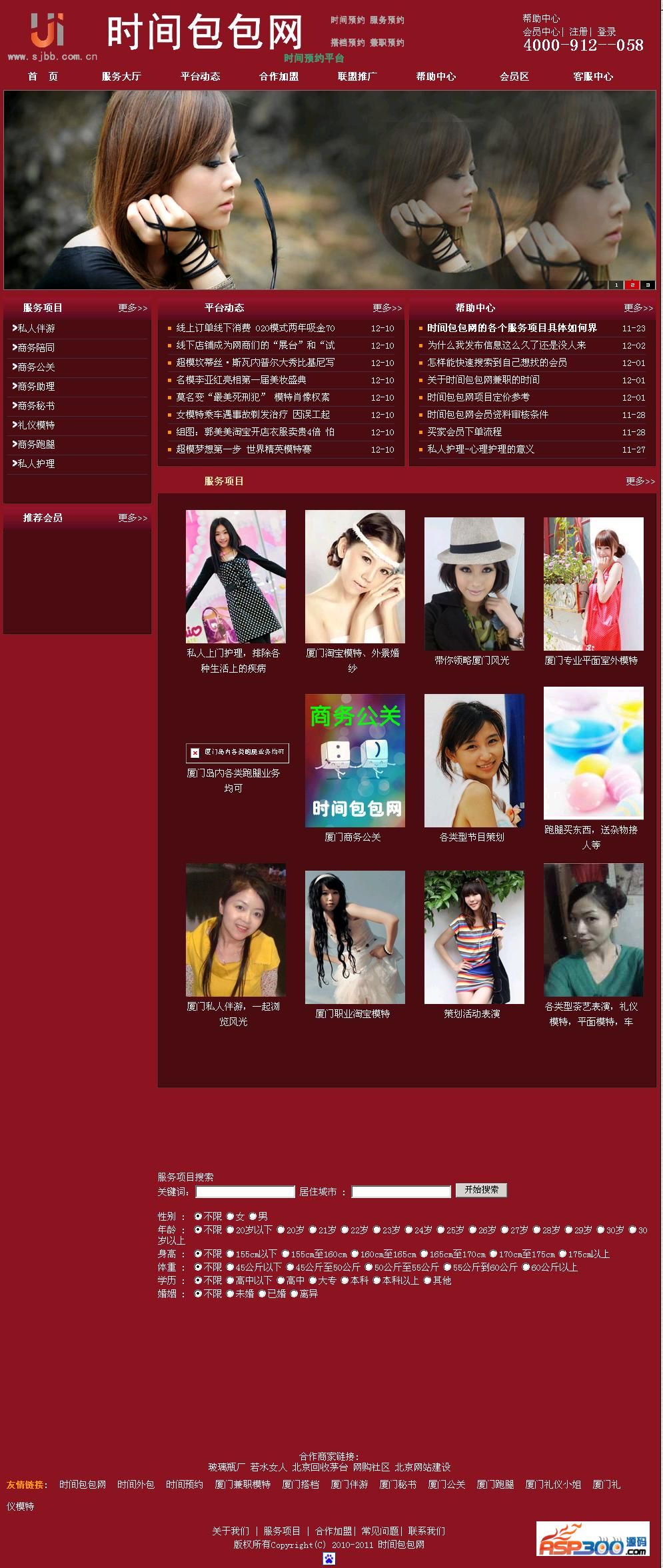Screen dimensions: 663x1568
Task: Go to the 合作加盟 navigation page
Action: [279, 77]
